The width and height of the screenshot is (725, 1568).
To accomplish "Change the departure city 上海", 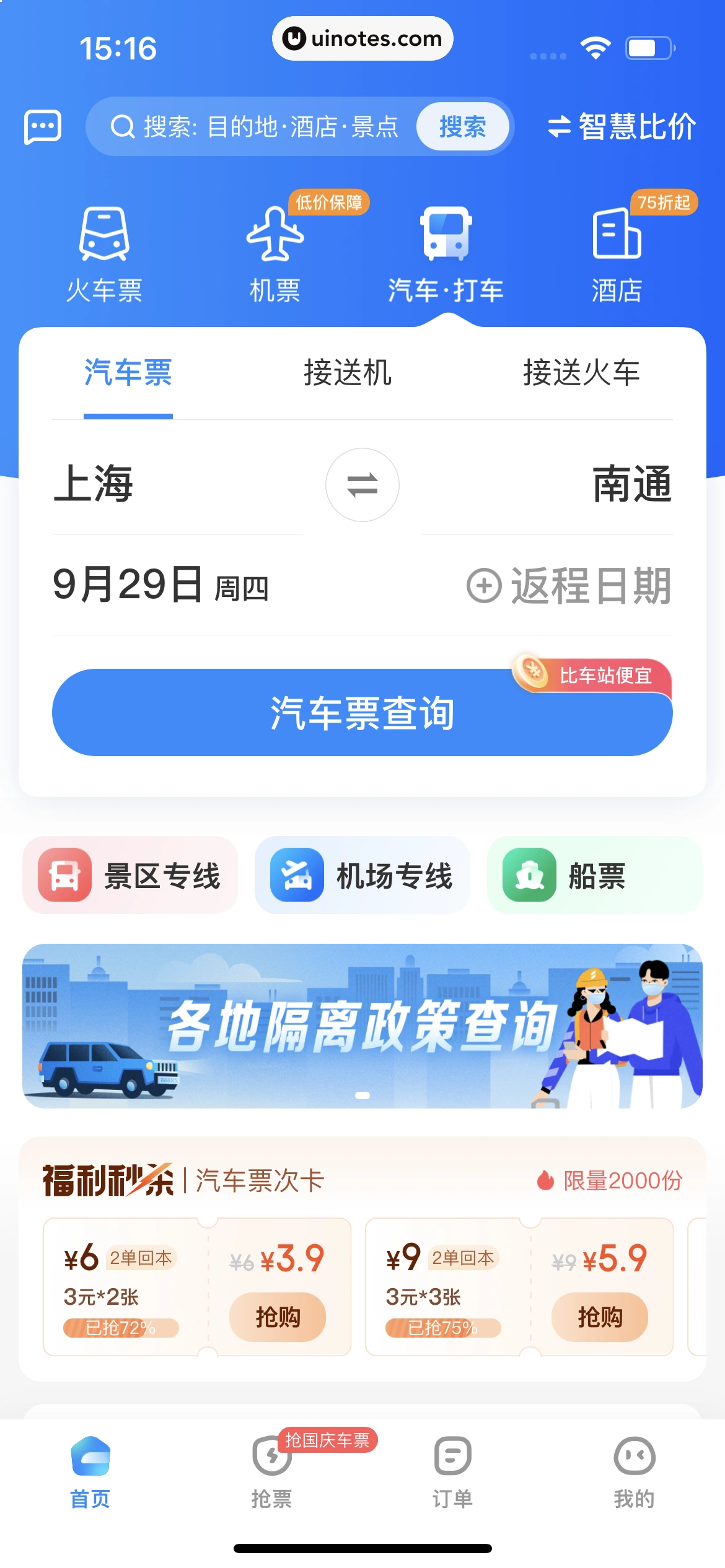I will (94, 484).
